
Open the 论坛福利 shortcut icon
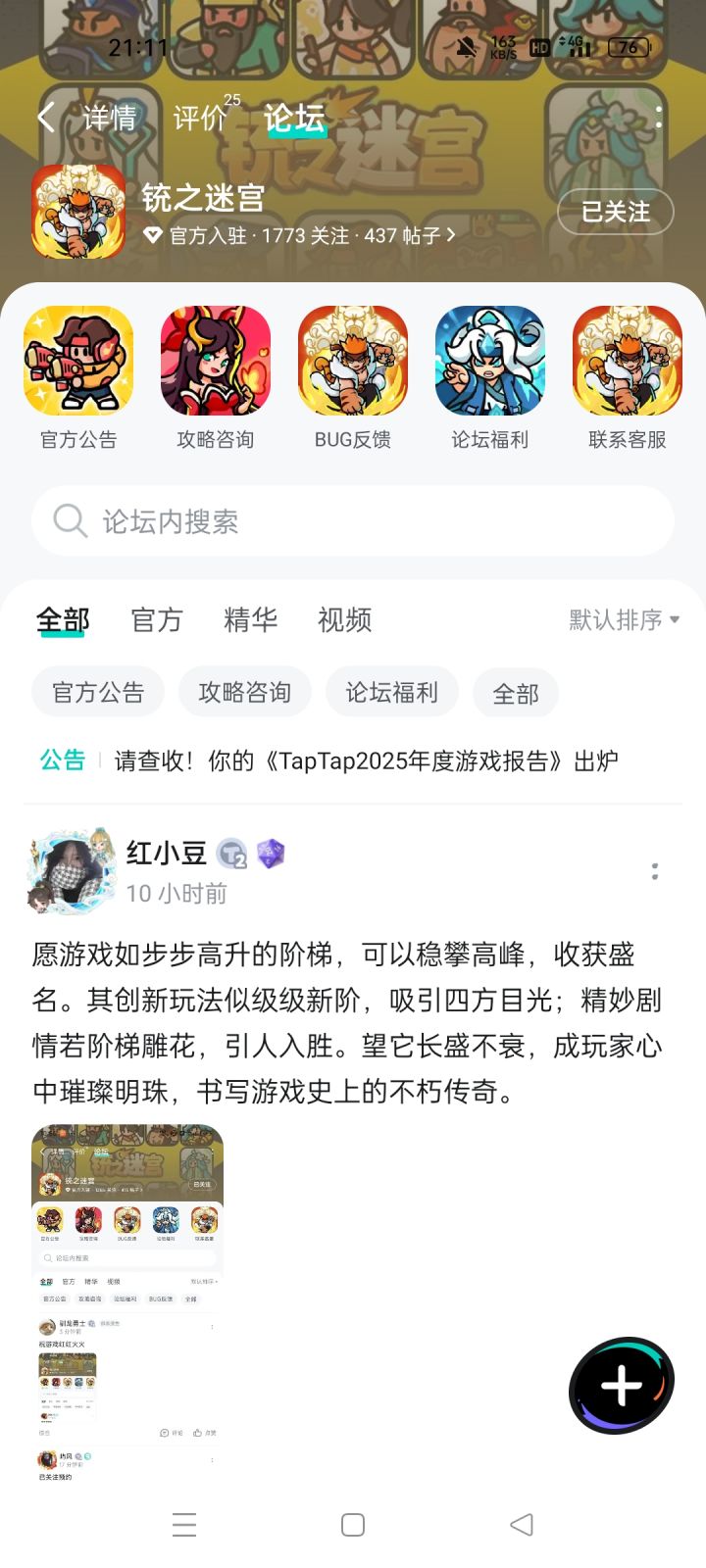tap(490, 360)
